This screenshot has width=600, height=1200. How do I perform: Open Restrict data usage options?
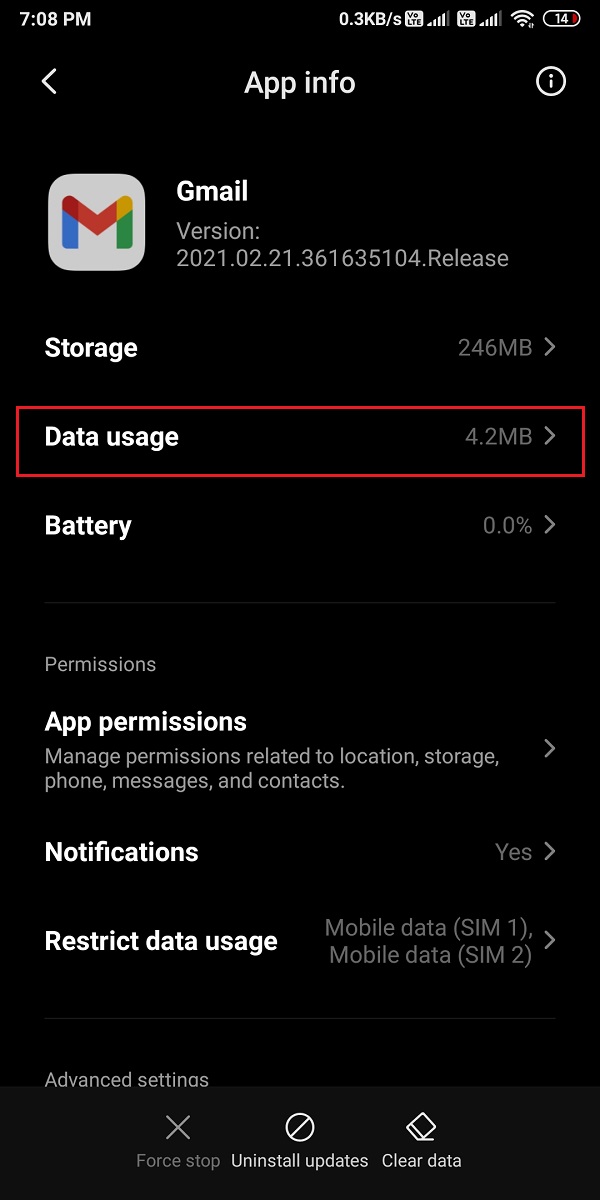pyautogui.click(x=300, y=941)
